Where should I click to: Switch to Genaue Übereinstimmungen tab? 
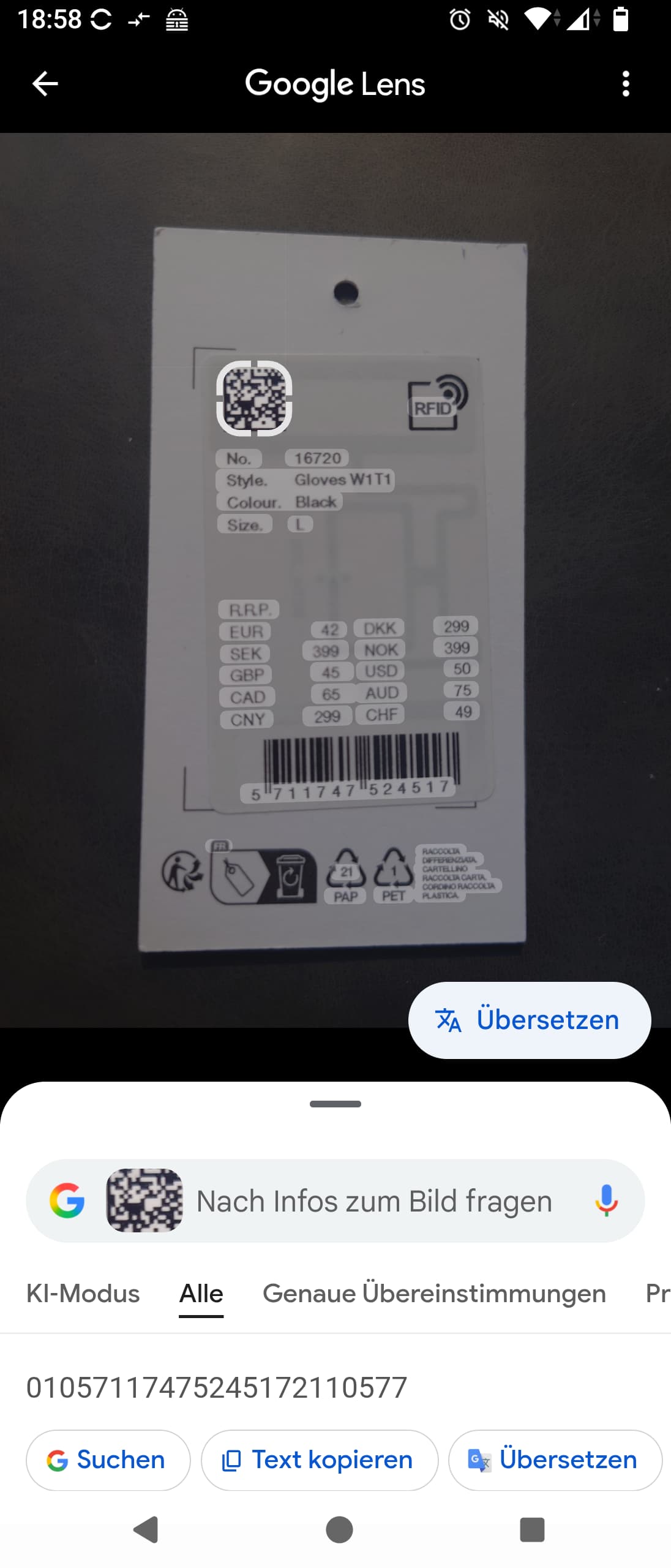434,1294
